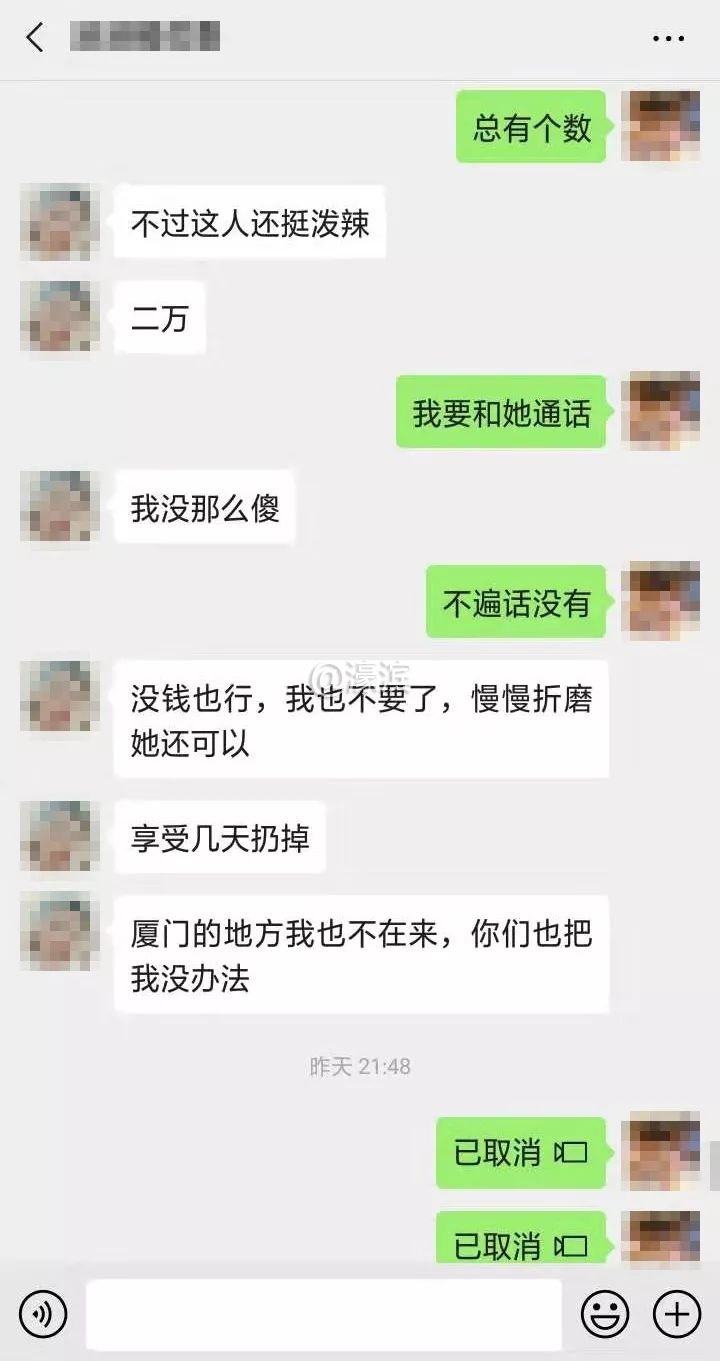Tap the green bubble 不遍话没有
This screenshot has height=1361, width=720.
515,601
